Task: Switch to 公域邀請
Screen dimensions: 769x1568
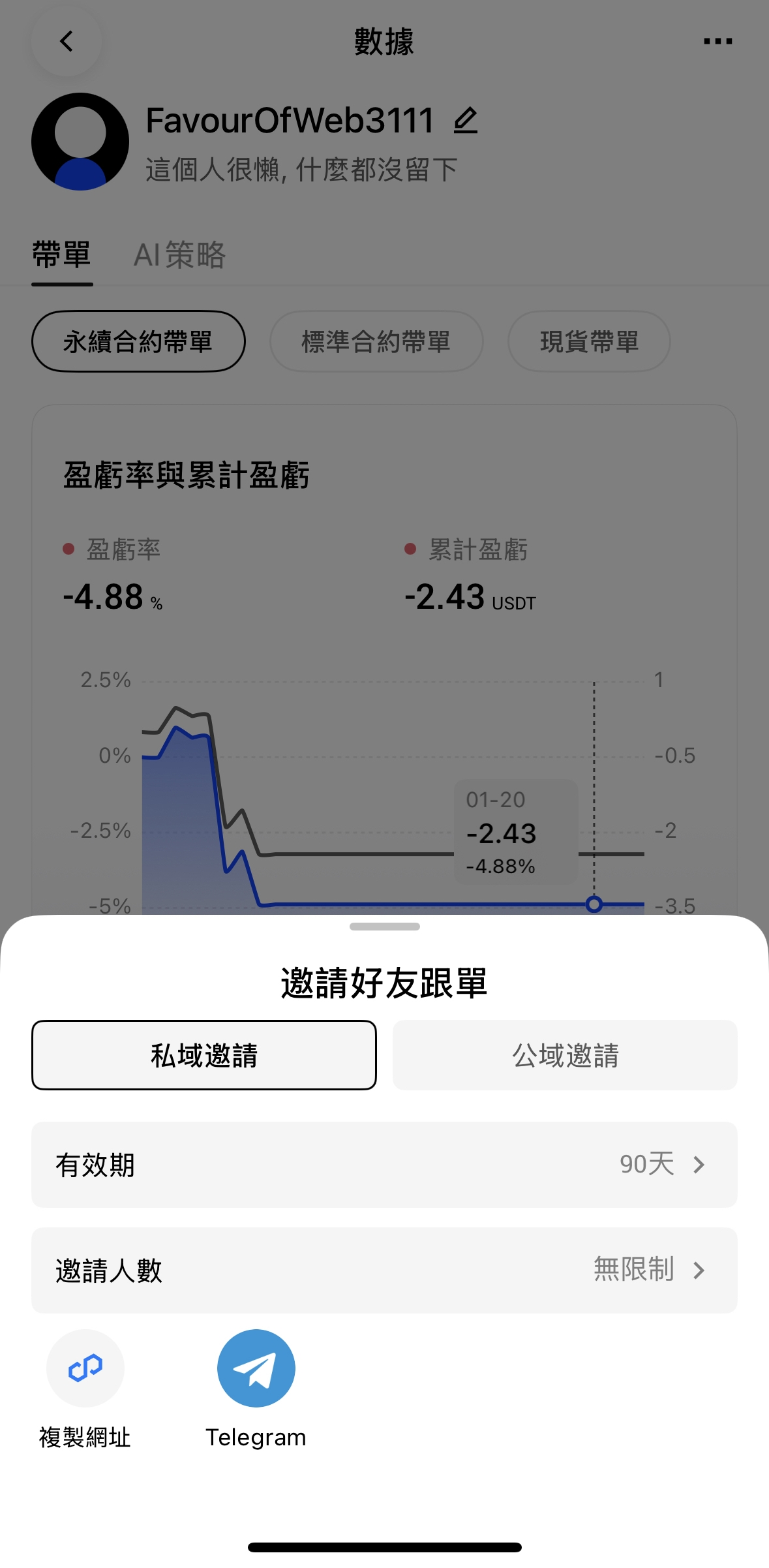Action: [x=565, y=1055]
